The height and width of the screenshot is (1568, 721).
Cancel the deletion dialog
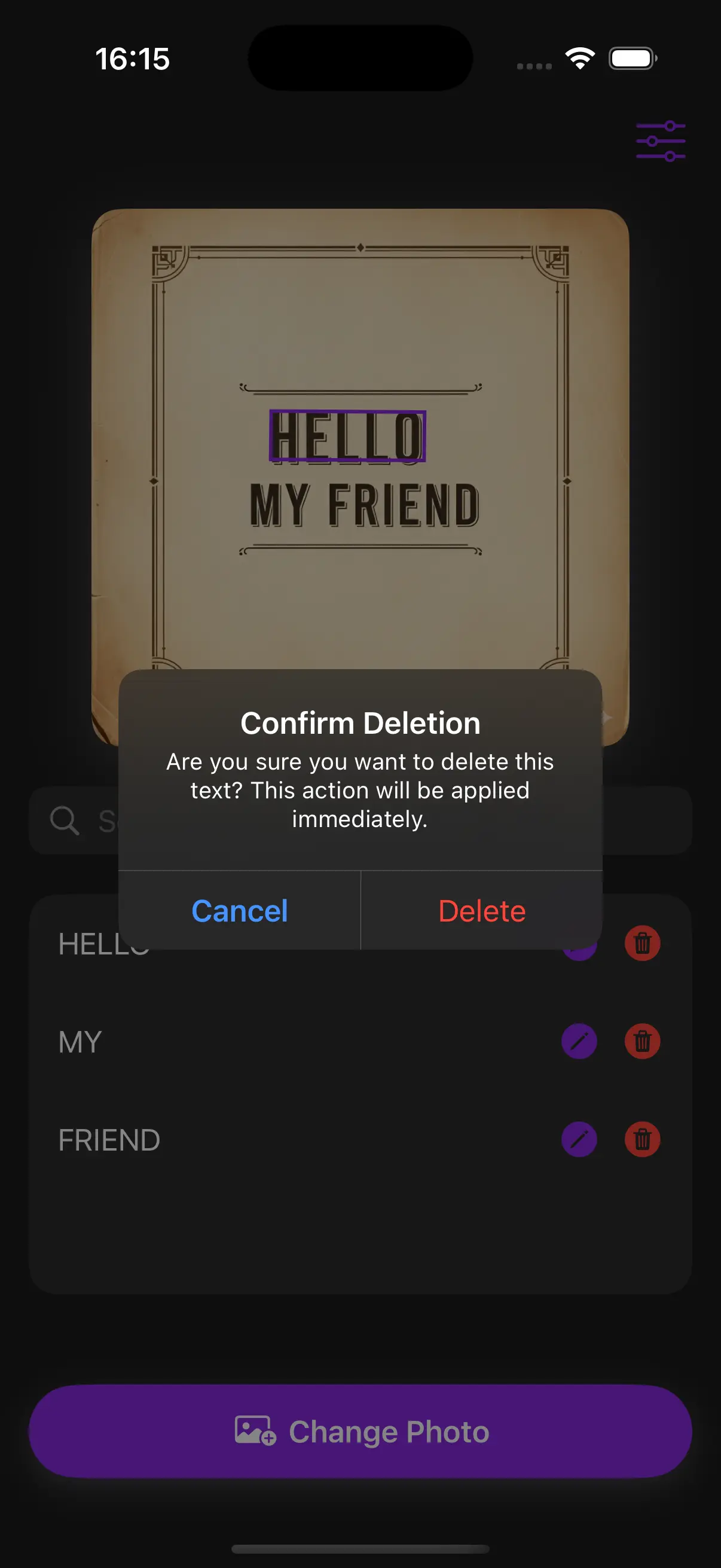point(239,911)
